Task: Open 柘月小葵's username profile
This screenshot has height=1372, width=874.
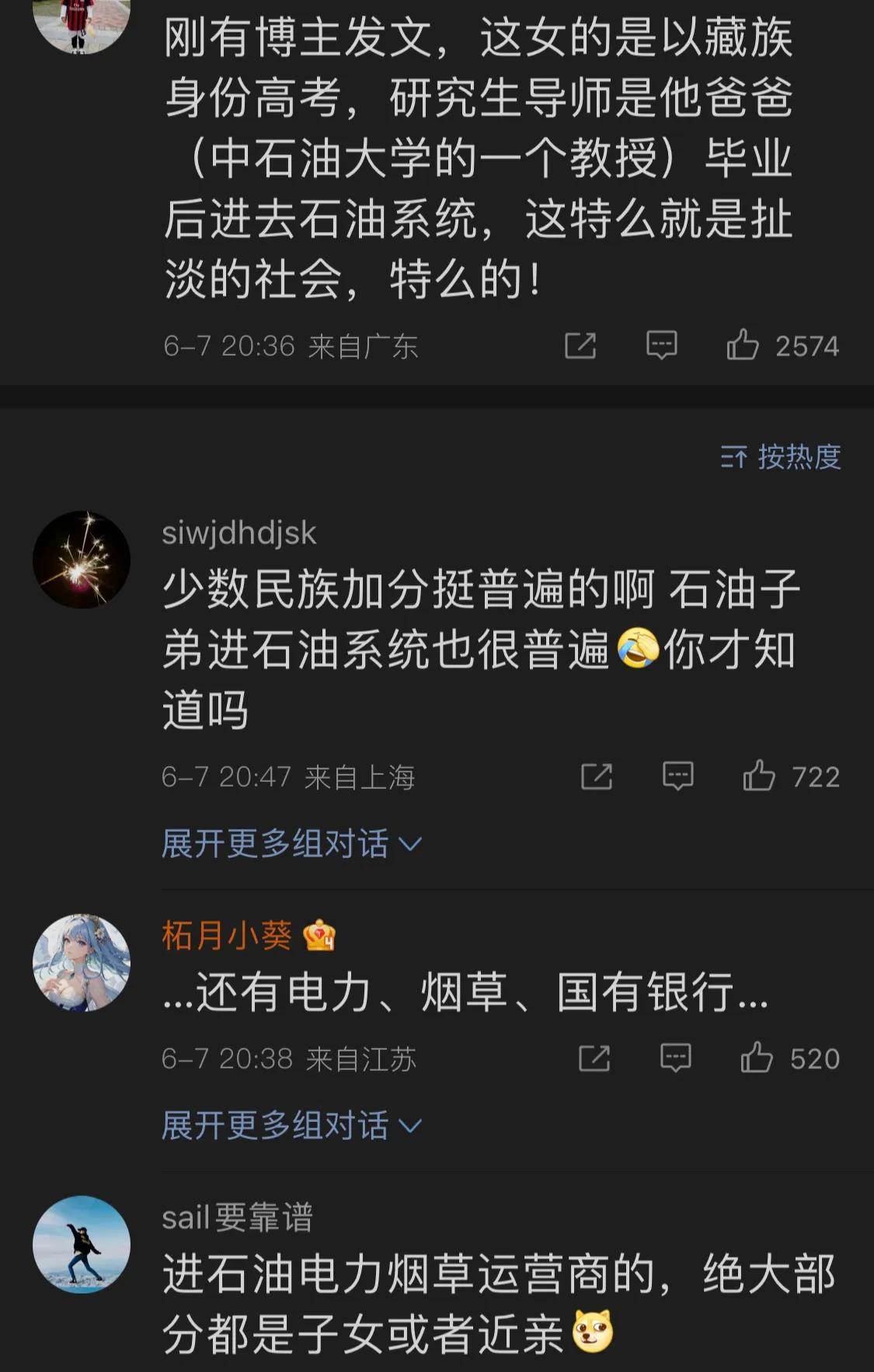Action: [x=227, y=935]
